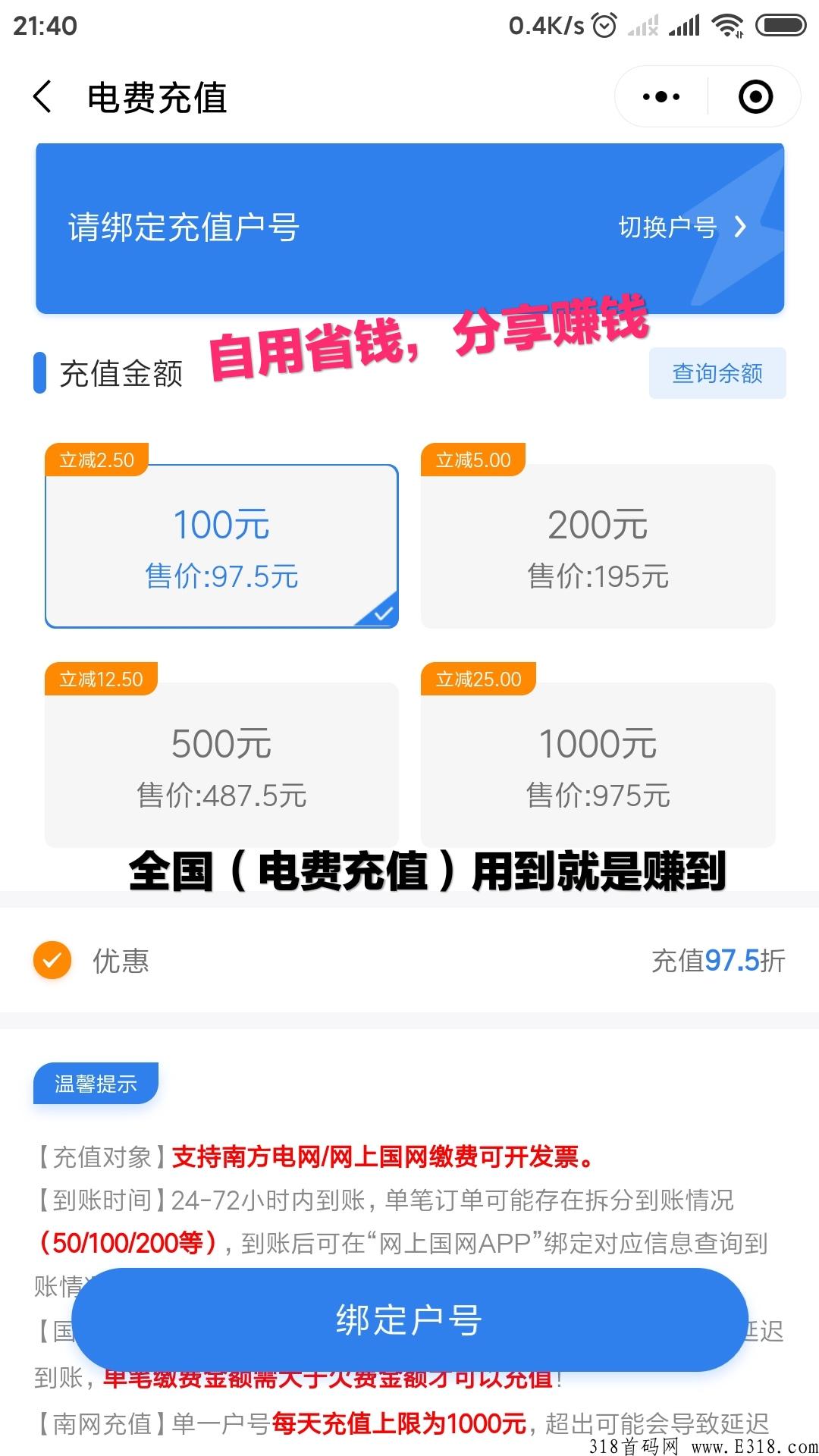The height and width of the screenshot is (1456, 819).
Task: Open the mini program three-dot menu
Action: (661, 97)
